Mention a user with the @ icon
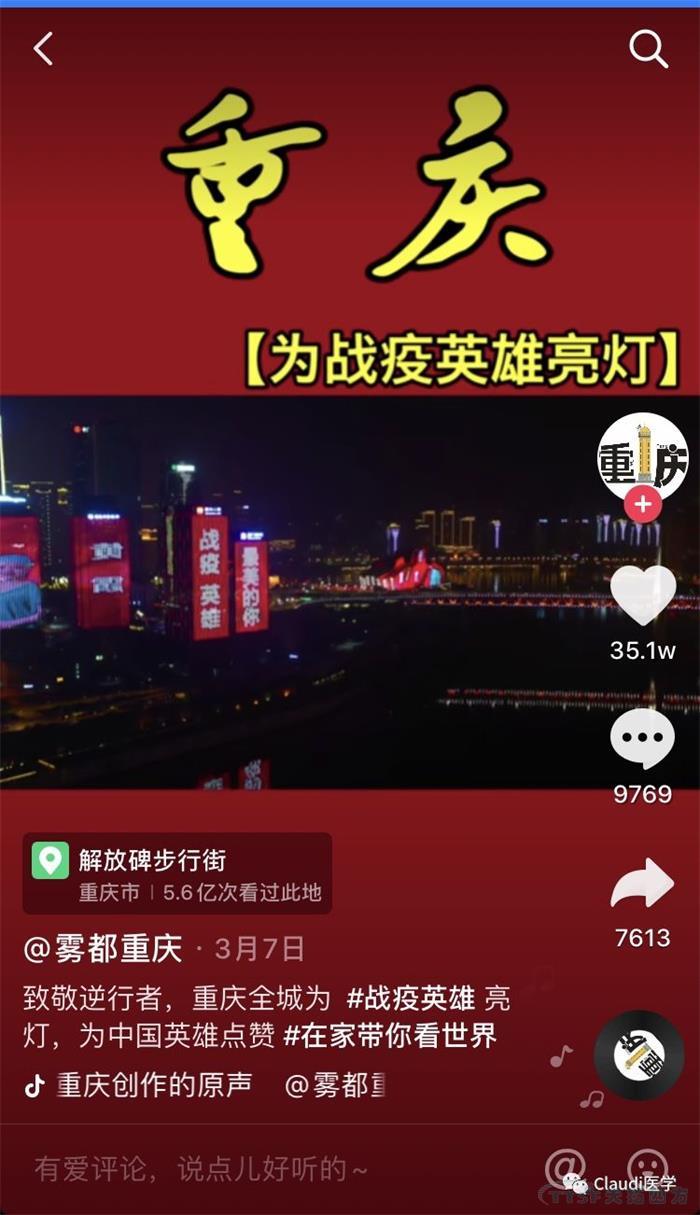The width and height of the screenshot is (700, 1215). pos(566,1168)
